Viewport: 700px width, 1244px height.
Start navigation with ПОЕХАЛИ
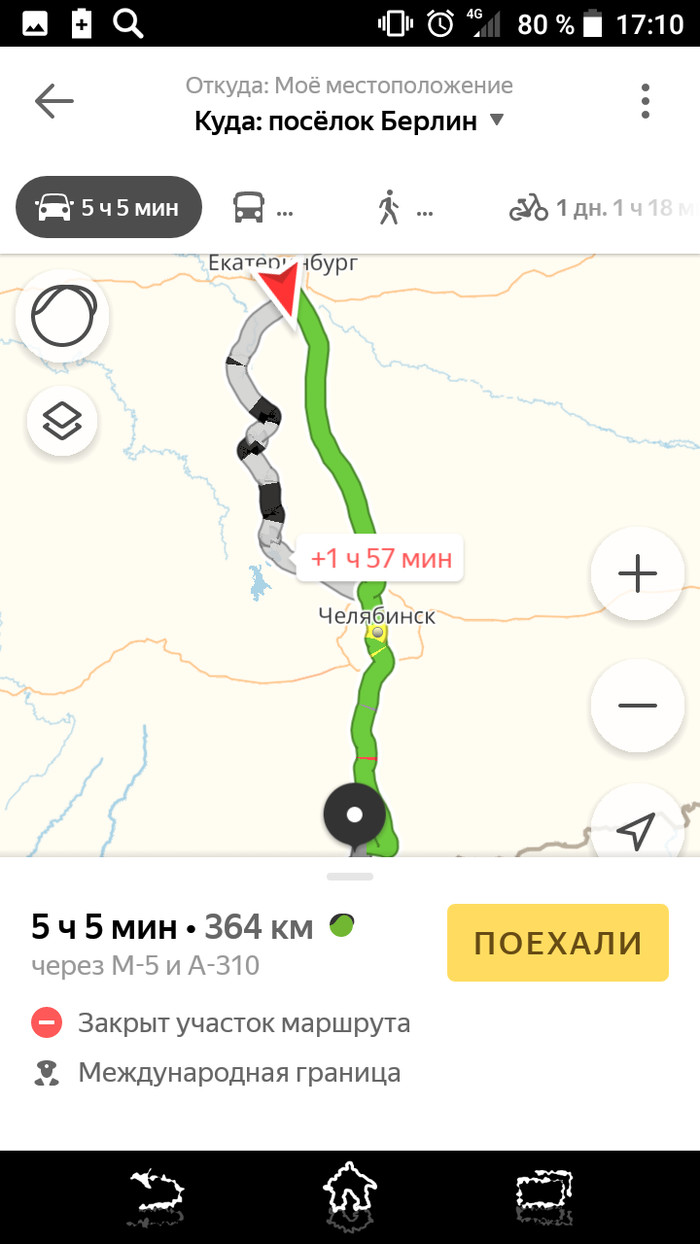[557, 942]
